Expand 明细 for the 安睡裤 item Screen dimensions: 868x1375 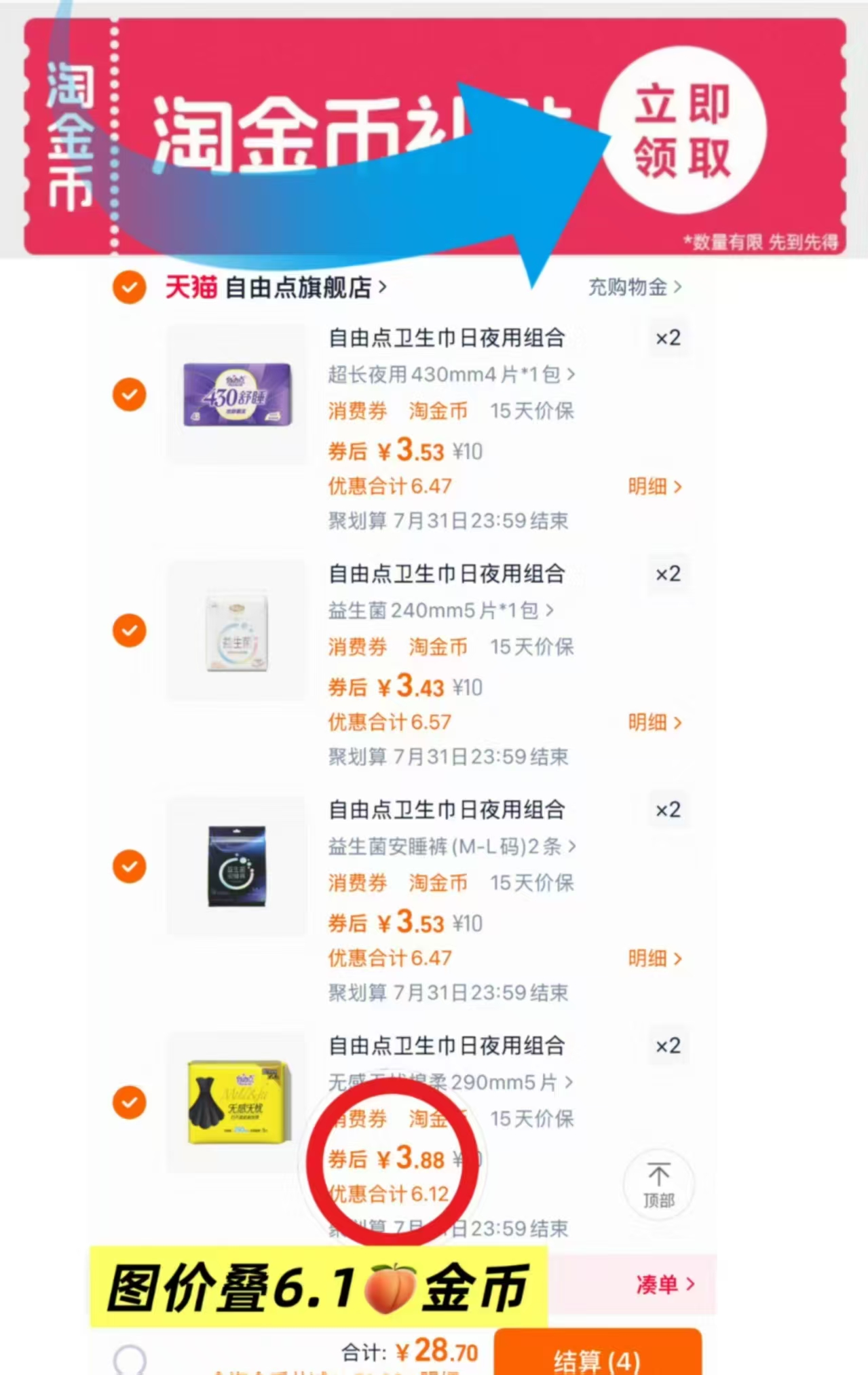654,958
